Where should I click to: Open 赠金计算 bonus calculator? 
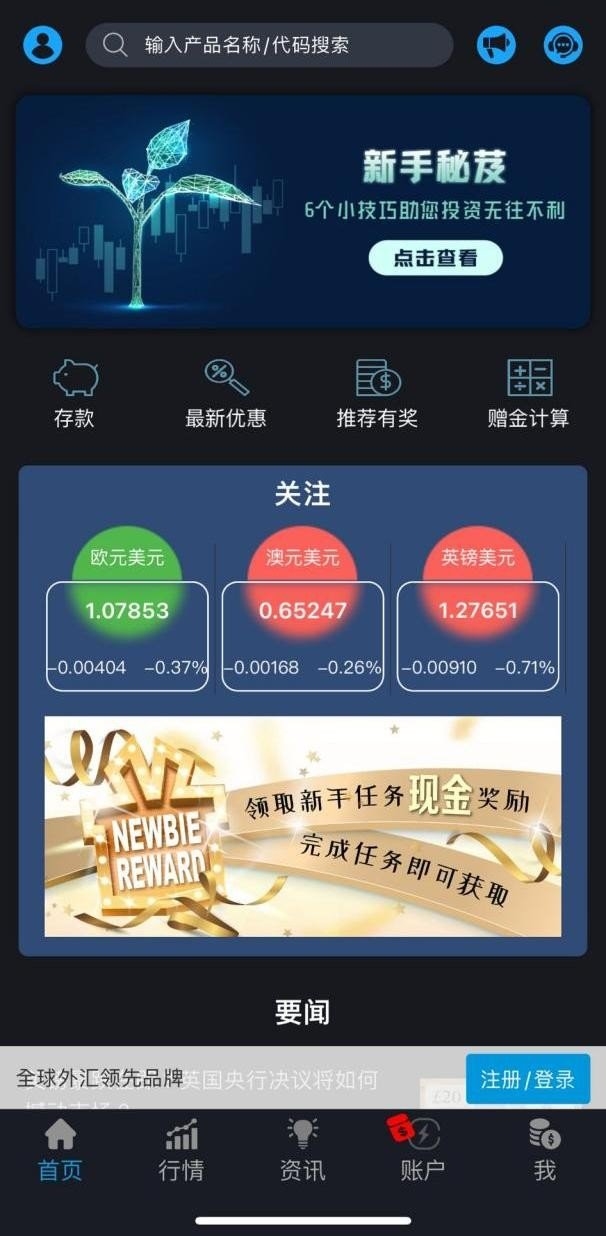528,394
